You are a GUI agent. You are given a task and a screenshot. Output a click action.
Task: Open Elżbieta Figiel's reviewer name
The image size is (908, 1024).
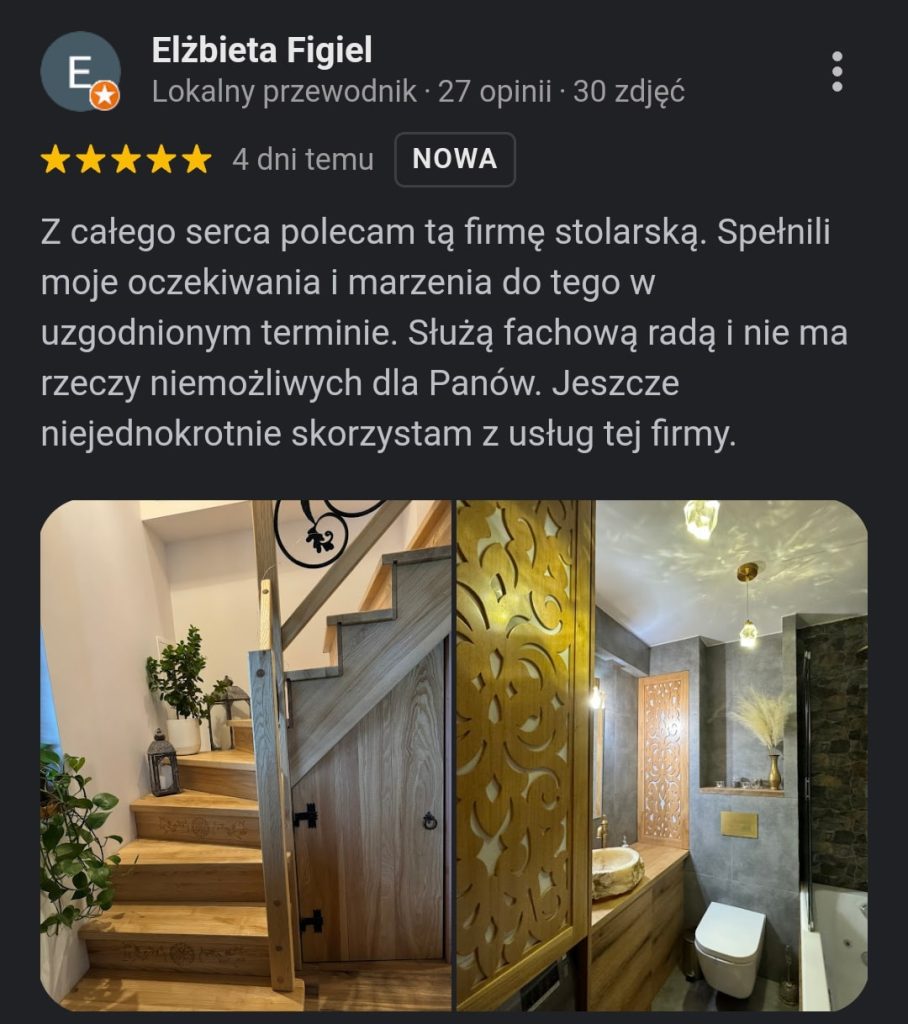[262, 49]
